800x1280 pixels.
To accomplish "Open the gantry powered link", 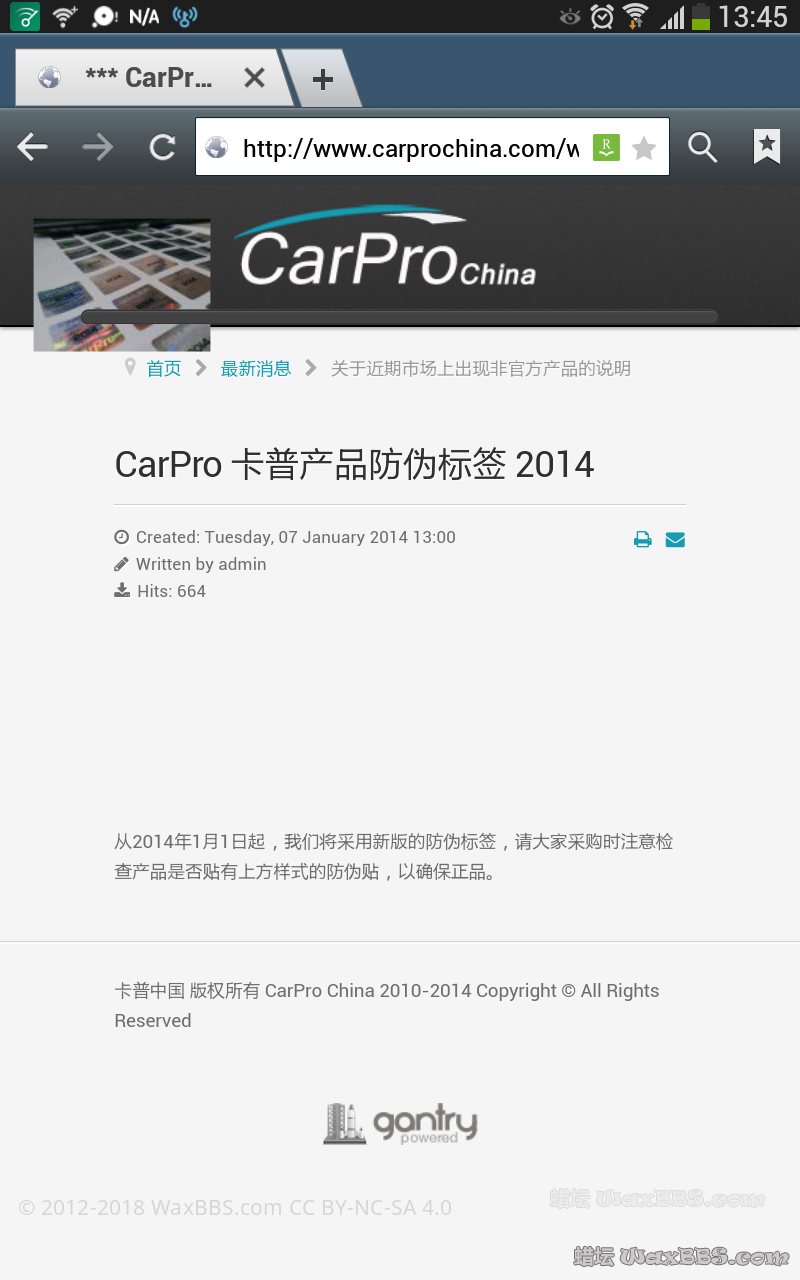I will [400, 1124].
